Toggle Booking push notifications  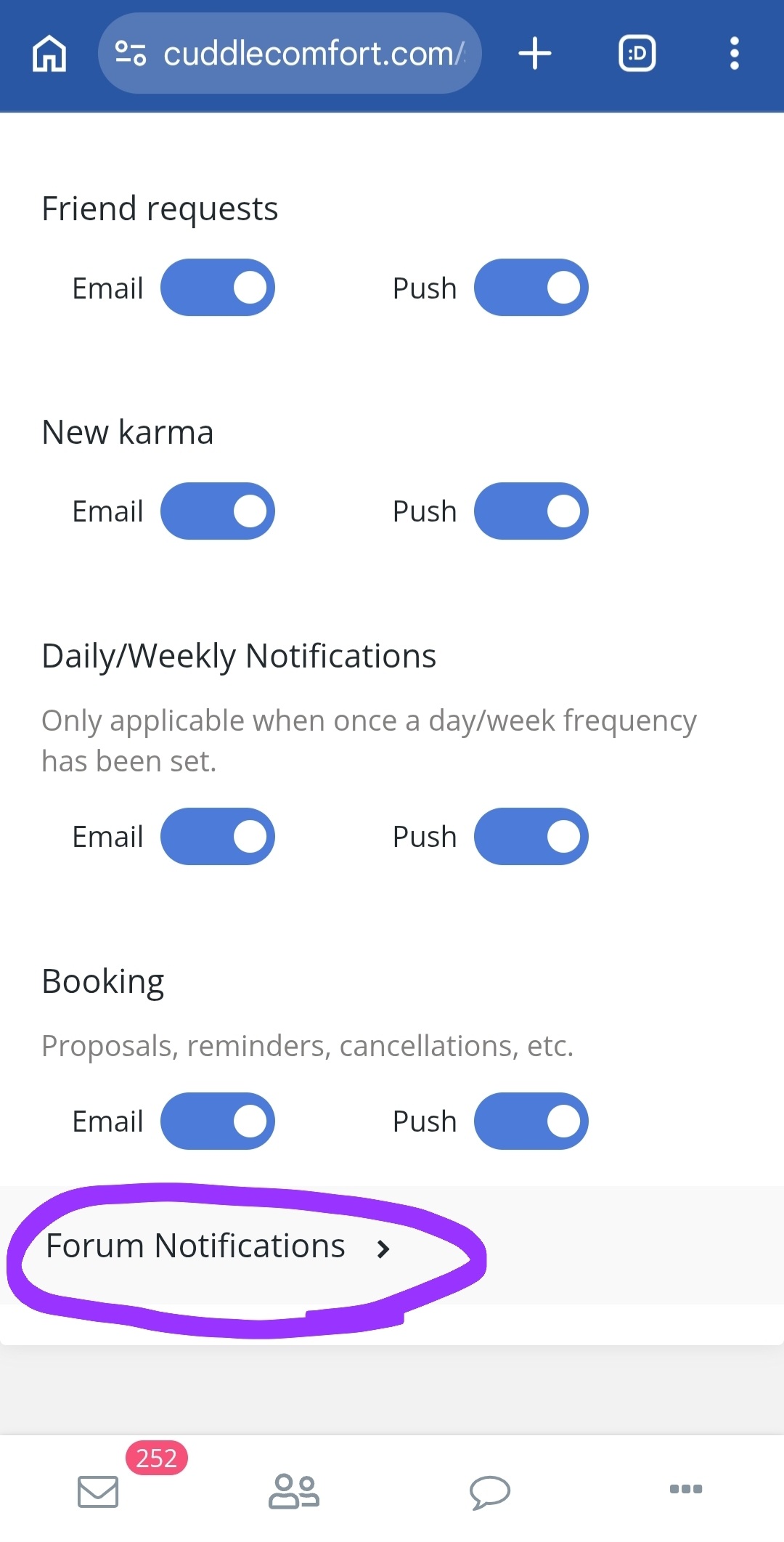click(531, 1121)
